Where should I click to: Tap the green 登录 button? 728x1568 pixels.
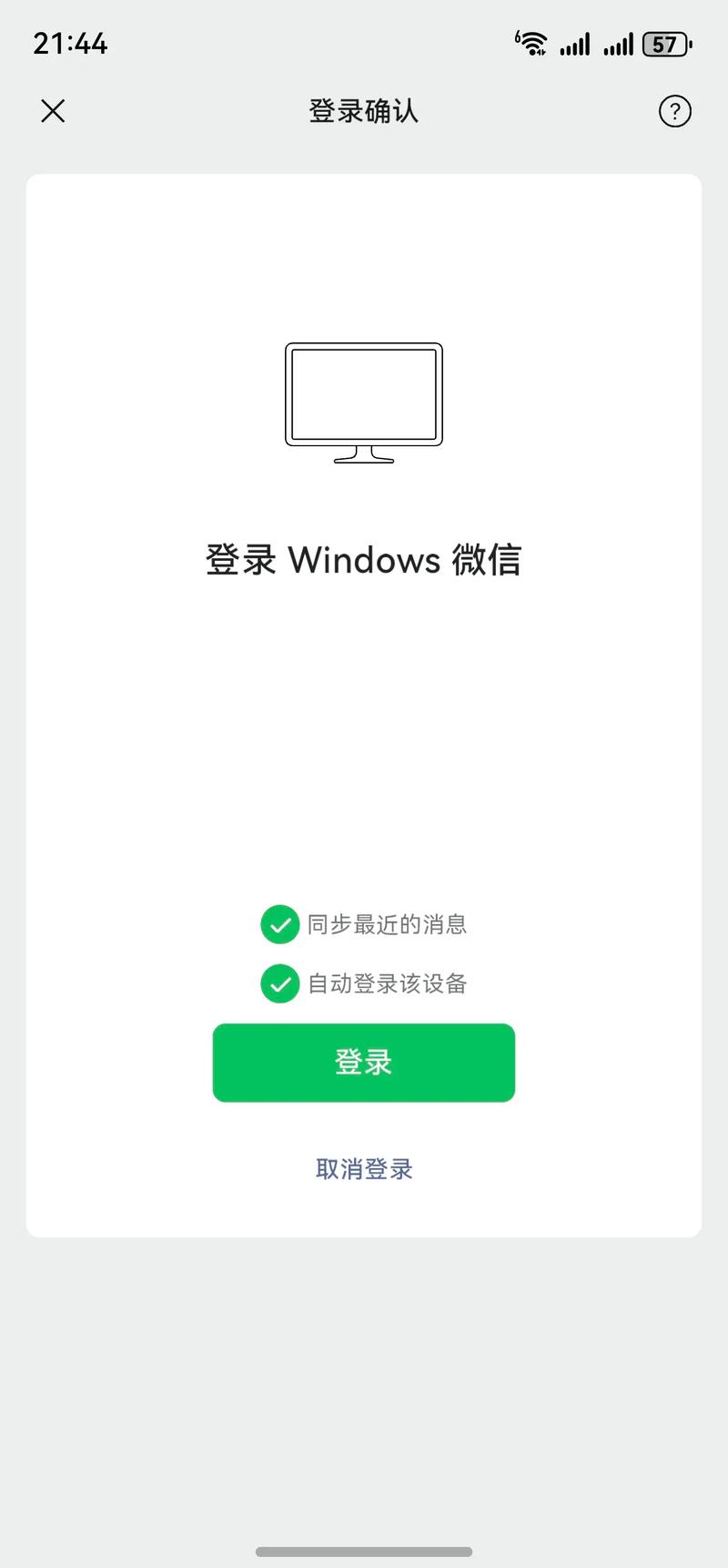tap(363, 1062)
